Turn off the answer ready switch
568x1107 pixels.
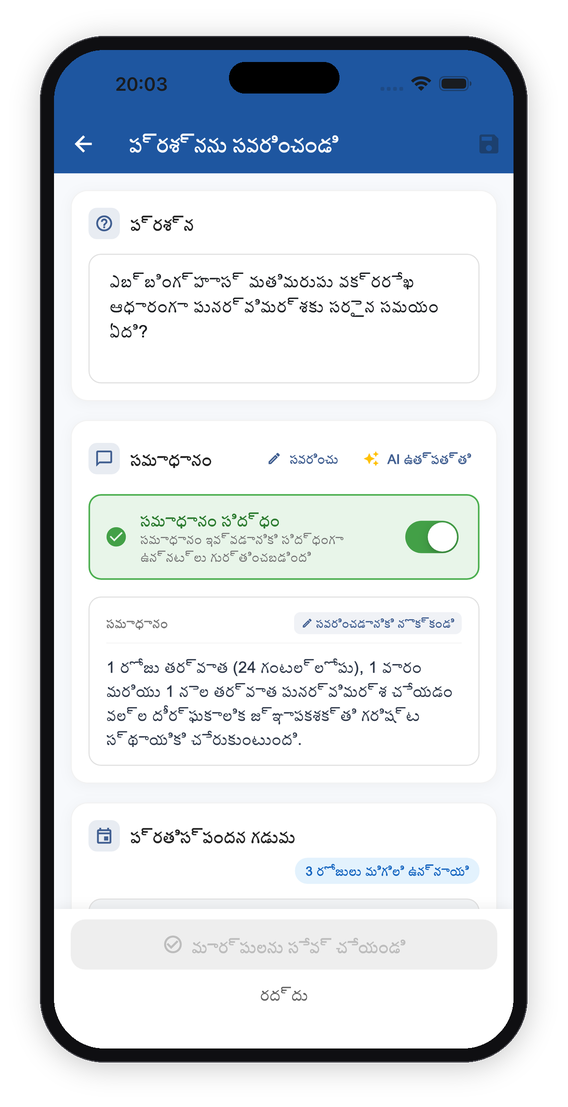point(431,537)
